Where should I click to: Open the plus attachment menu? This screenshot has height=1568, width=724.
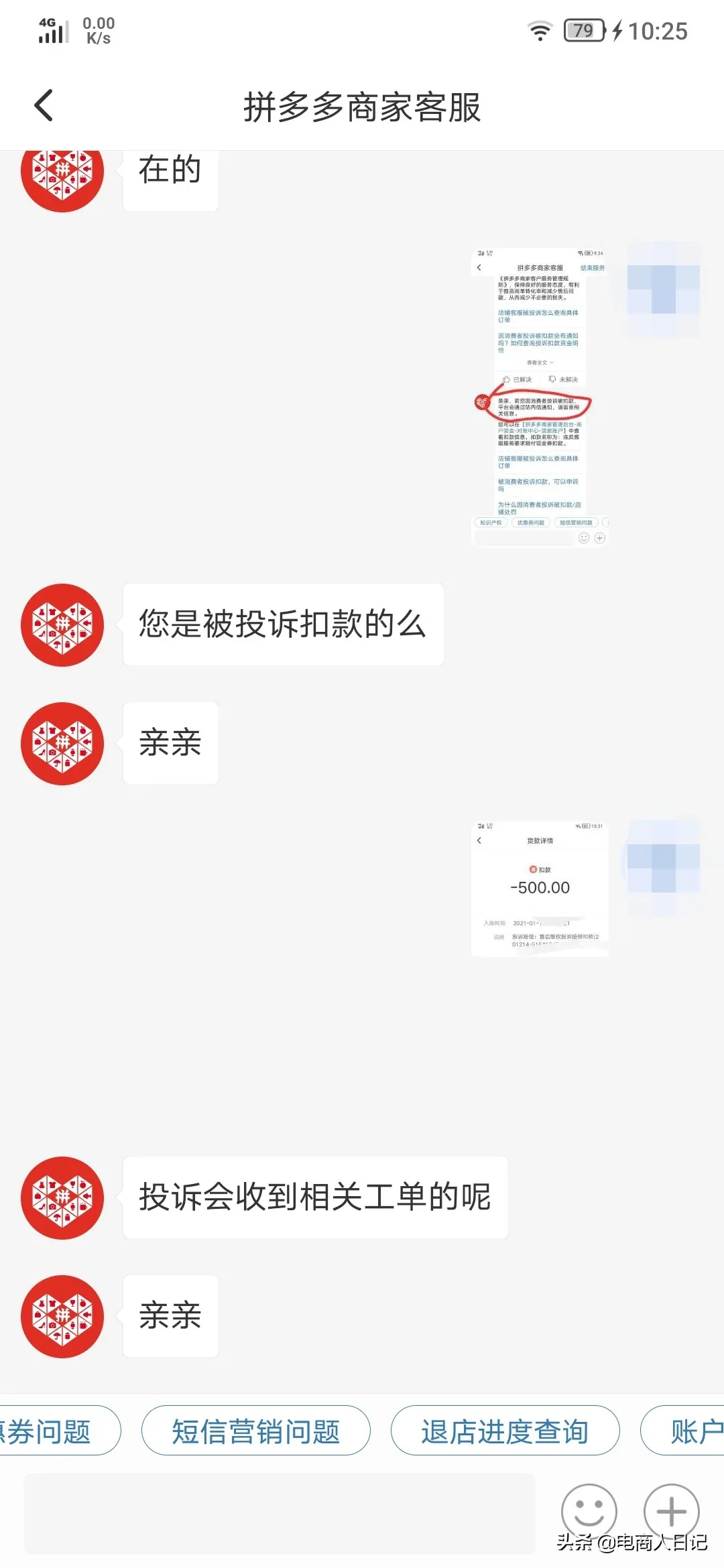tap(671, 1512)
